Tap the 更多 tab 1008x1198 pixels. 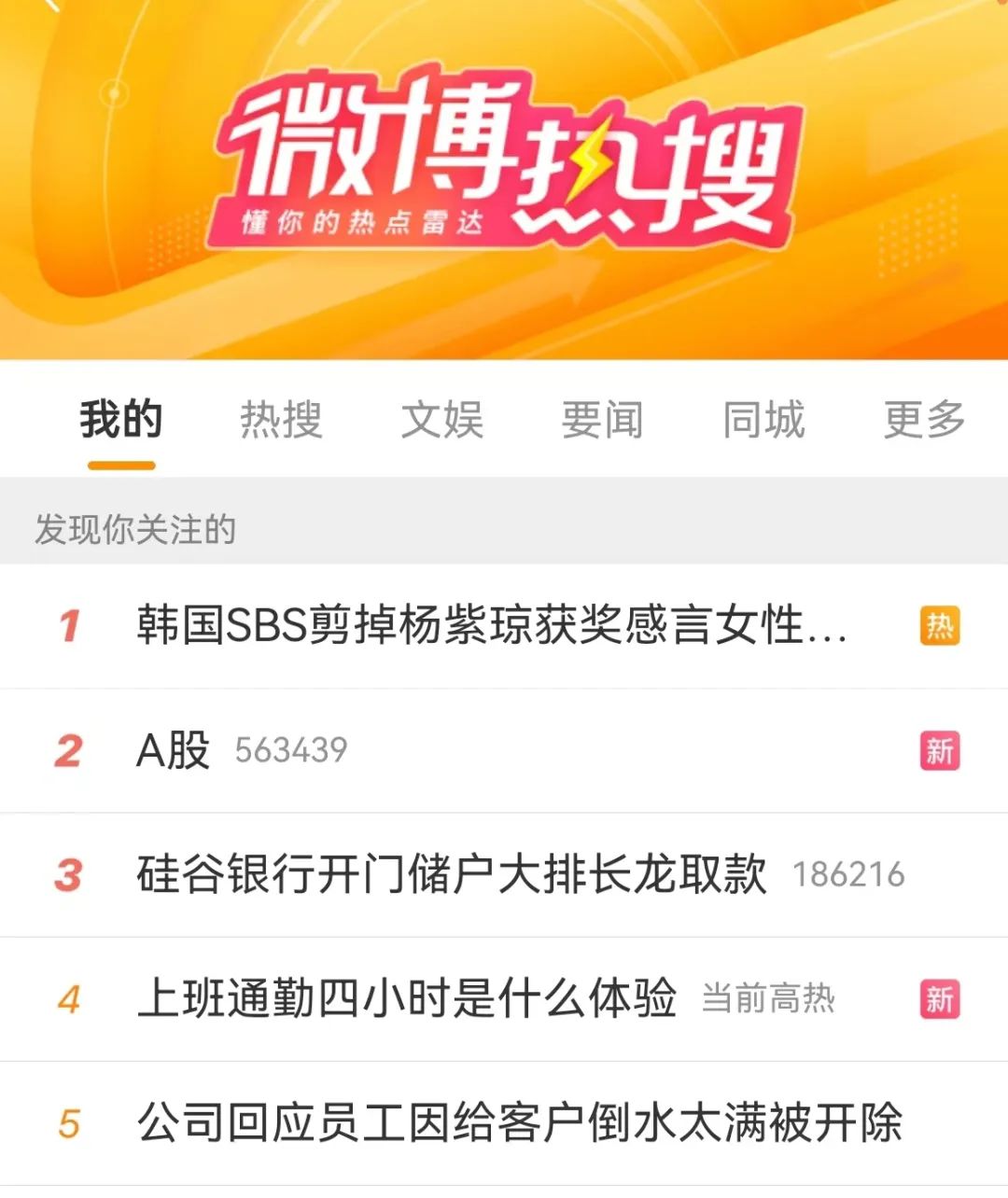click(x=924, y=420)
